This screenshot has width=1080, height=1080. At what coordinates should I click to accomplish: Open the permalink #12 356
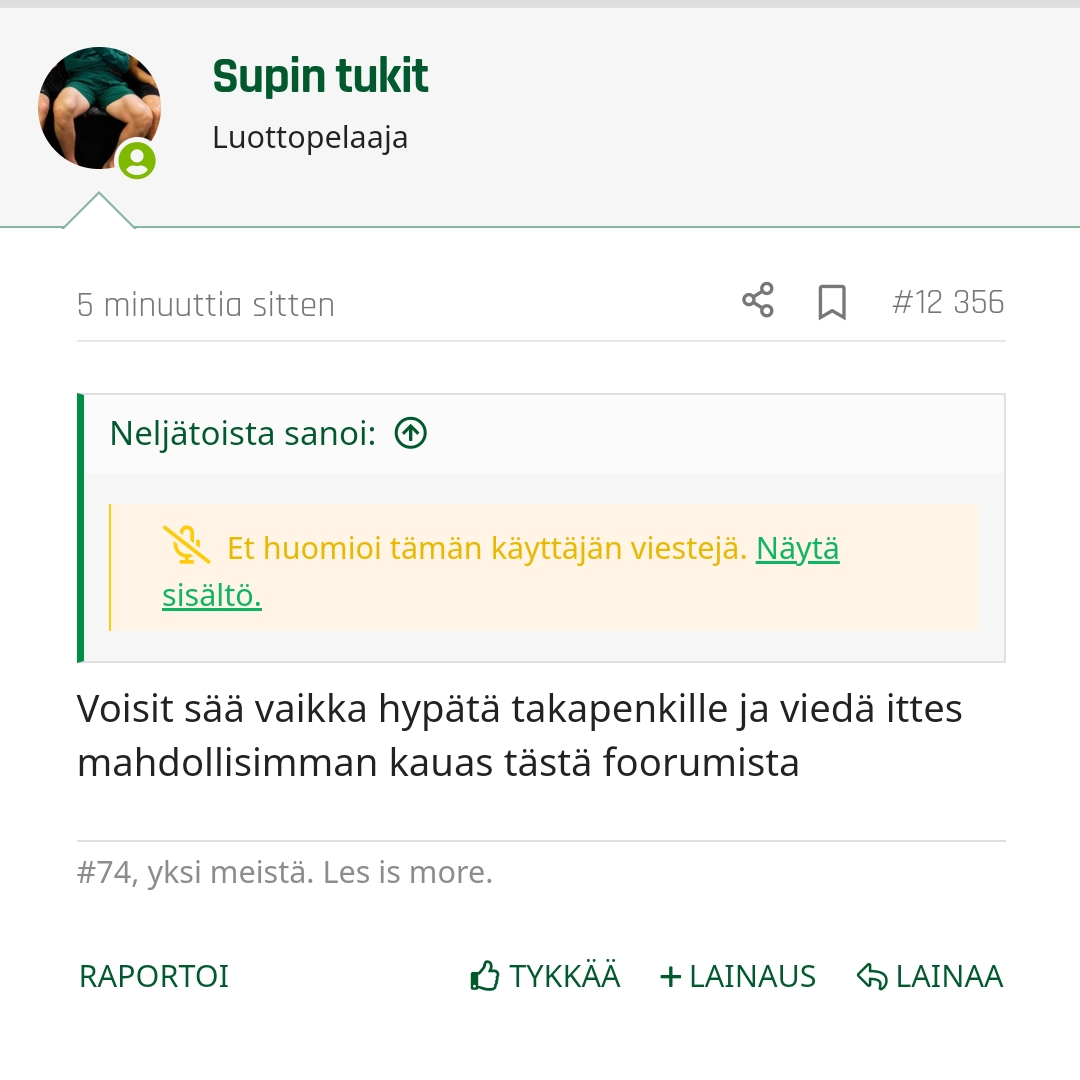pos(948,302)
